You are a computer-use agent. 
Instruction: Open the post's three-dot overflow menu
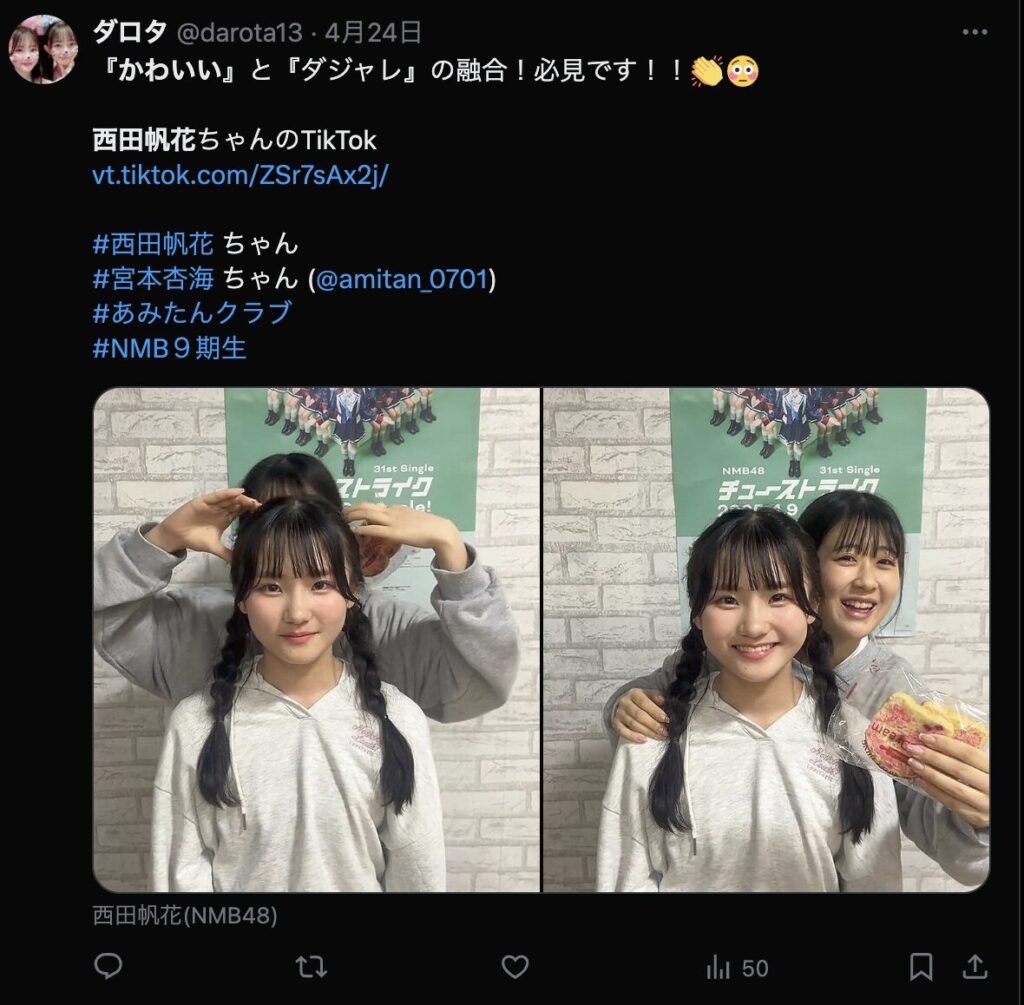[x=974, y=33]
